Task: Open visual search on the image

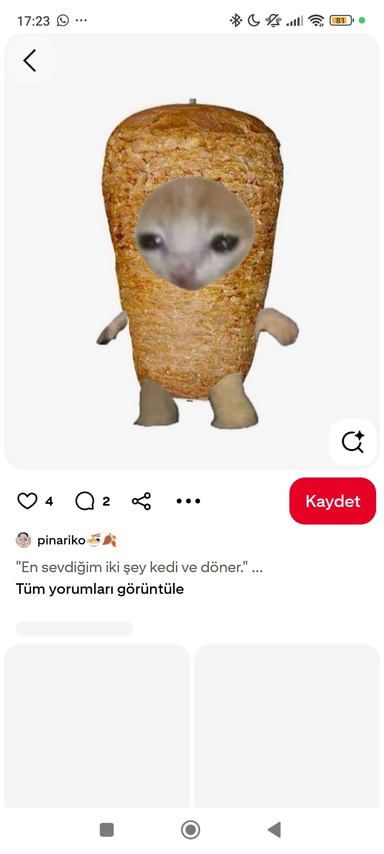Action: [352, 442]
